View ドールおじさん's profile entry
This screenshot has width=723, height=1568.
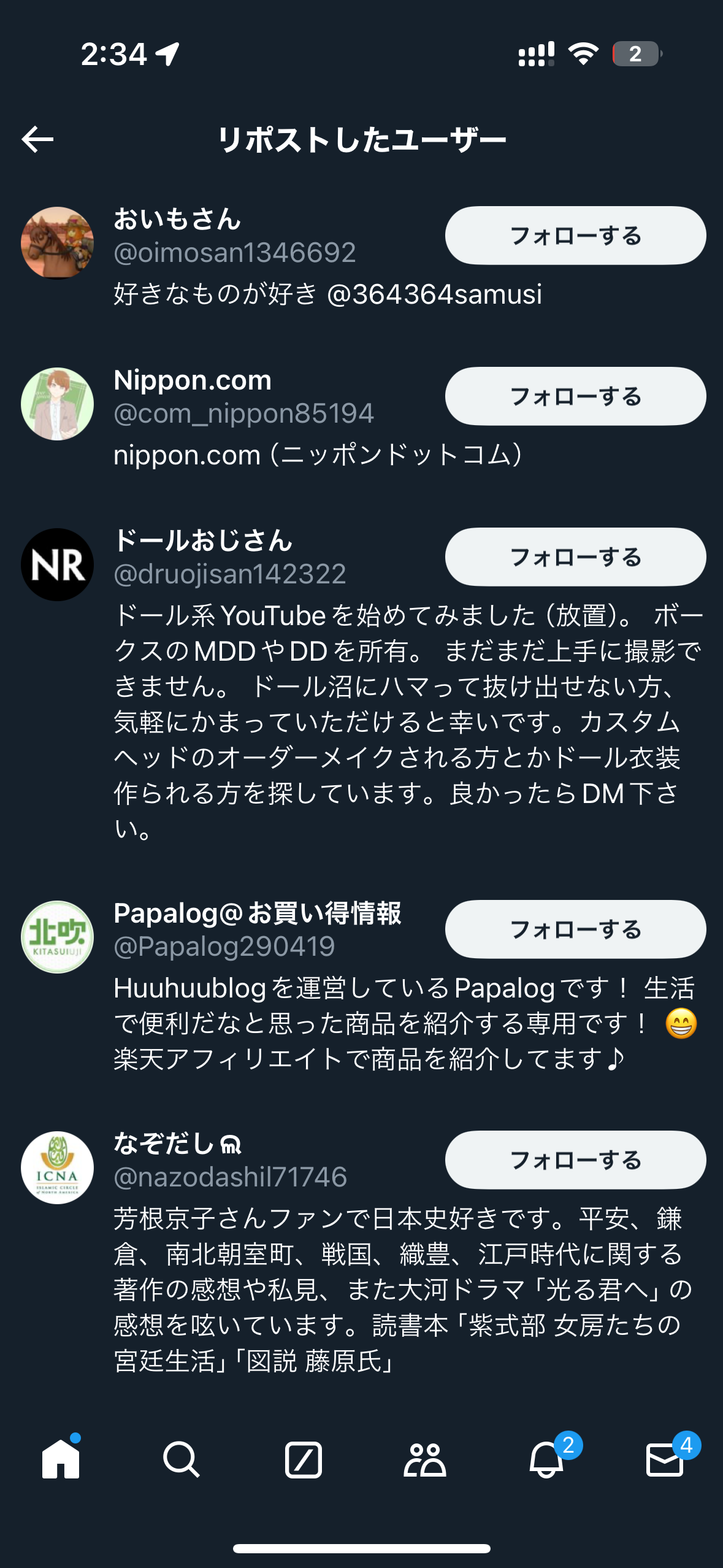[x=362, y=684]
